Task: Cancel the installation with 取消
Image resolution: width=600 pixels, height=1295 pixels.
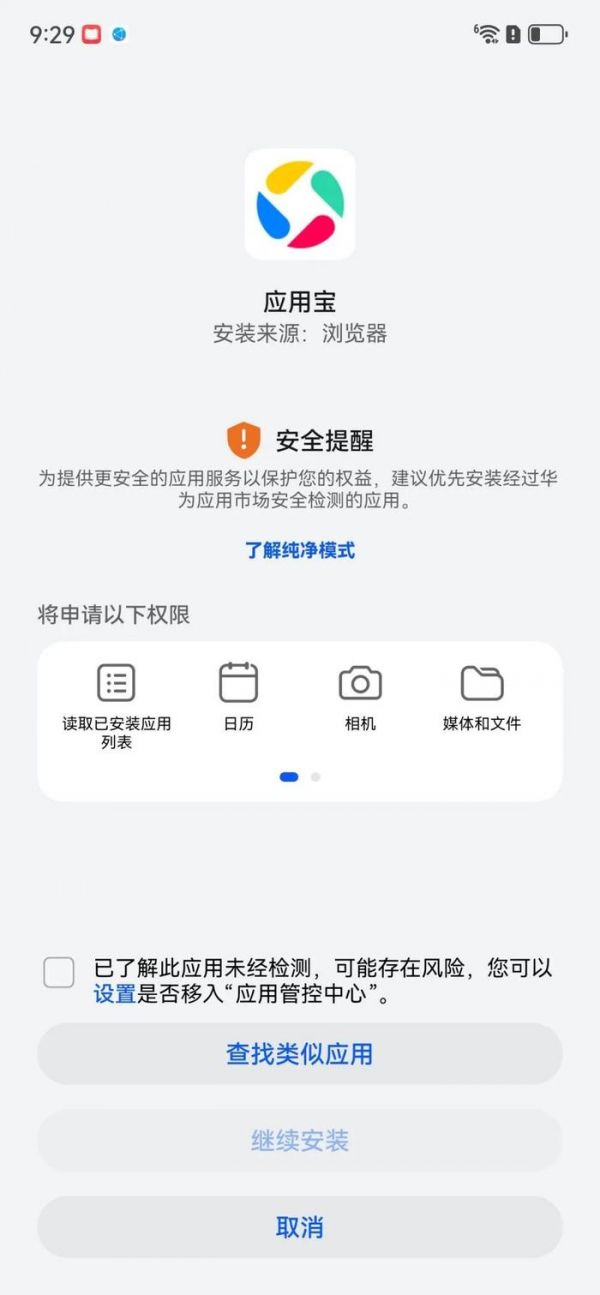Action: pyautogui.click(x=300, y=1227)
